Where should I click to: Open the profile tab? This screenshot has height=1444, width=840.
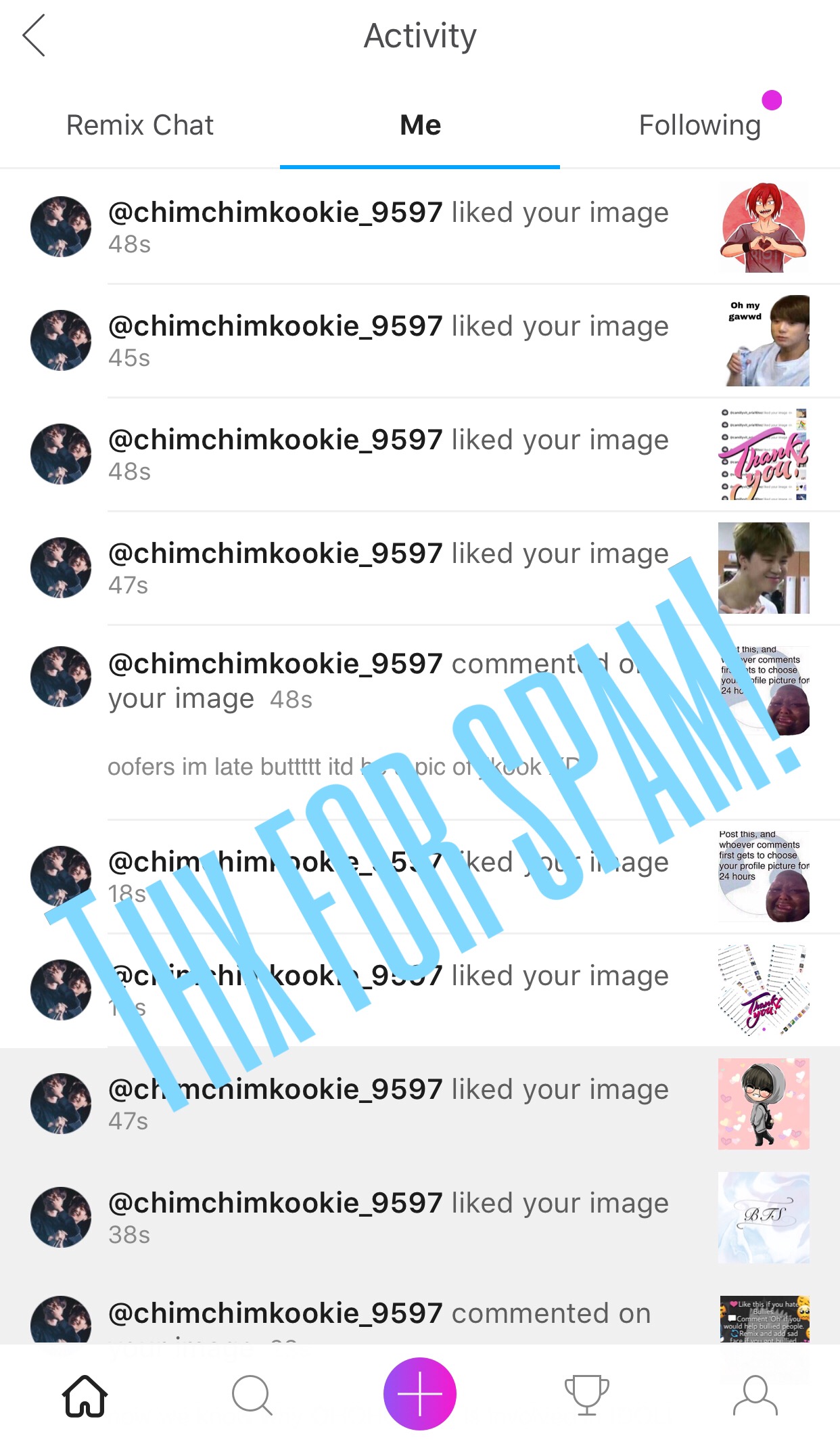755,1395
